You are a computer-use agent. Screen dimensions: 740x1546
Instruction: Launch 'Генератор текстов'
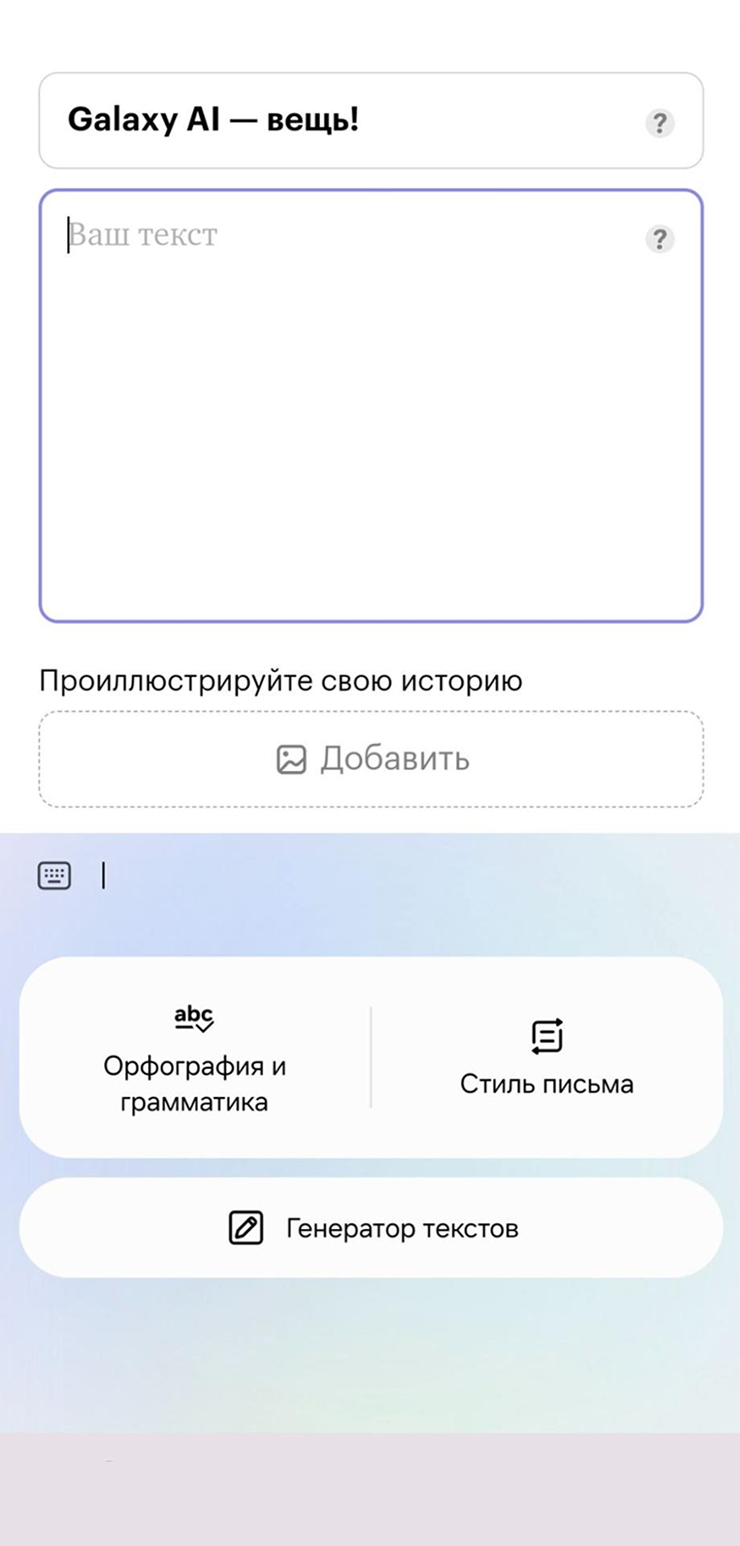(x=371, y=1228)
